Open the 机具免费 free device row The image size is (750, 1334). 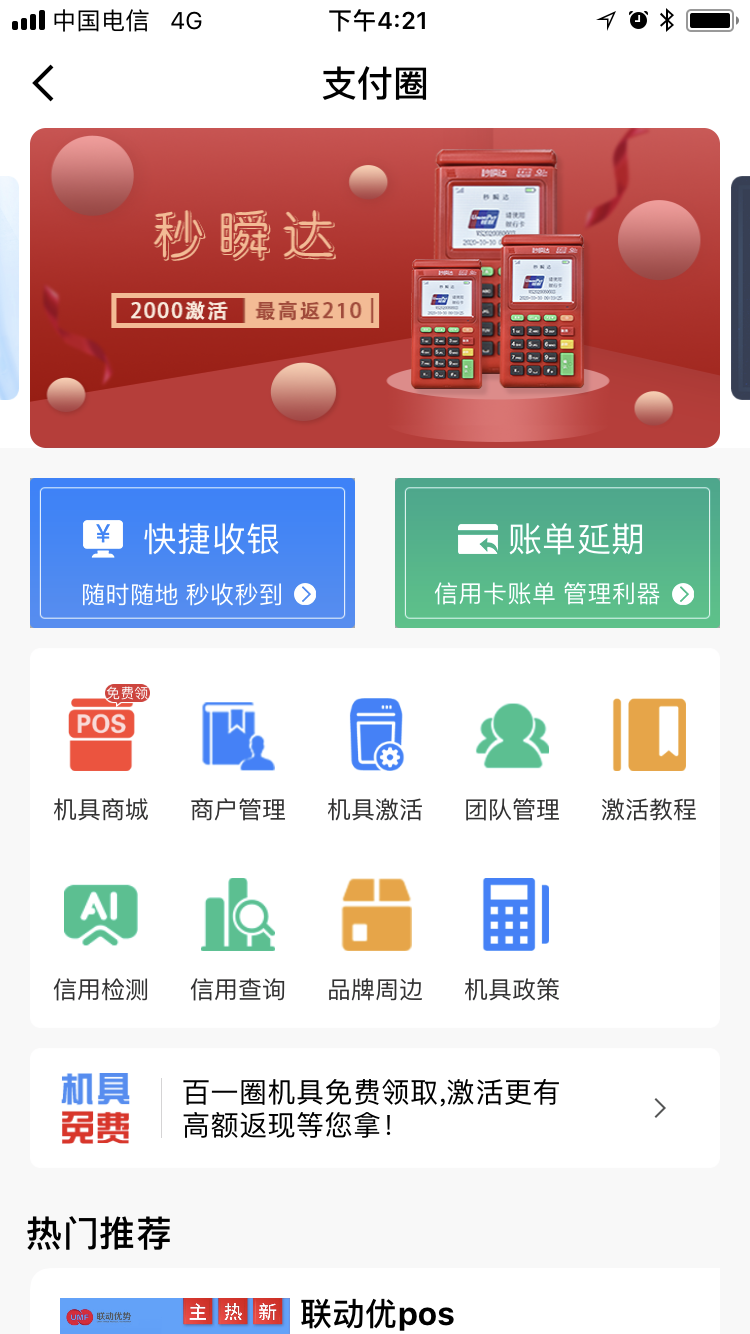click(x=375, y=1108)
